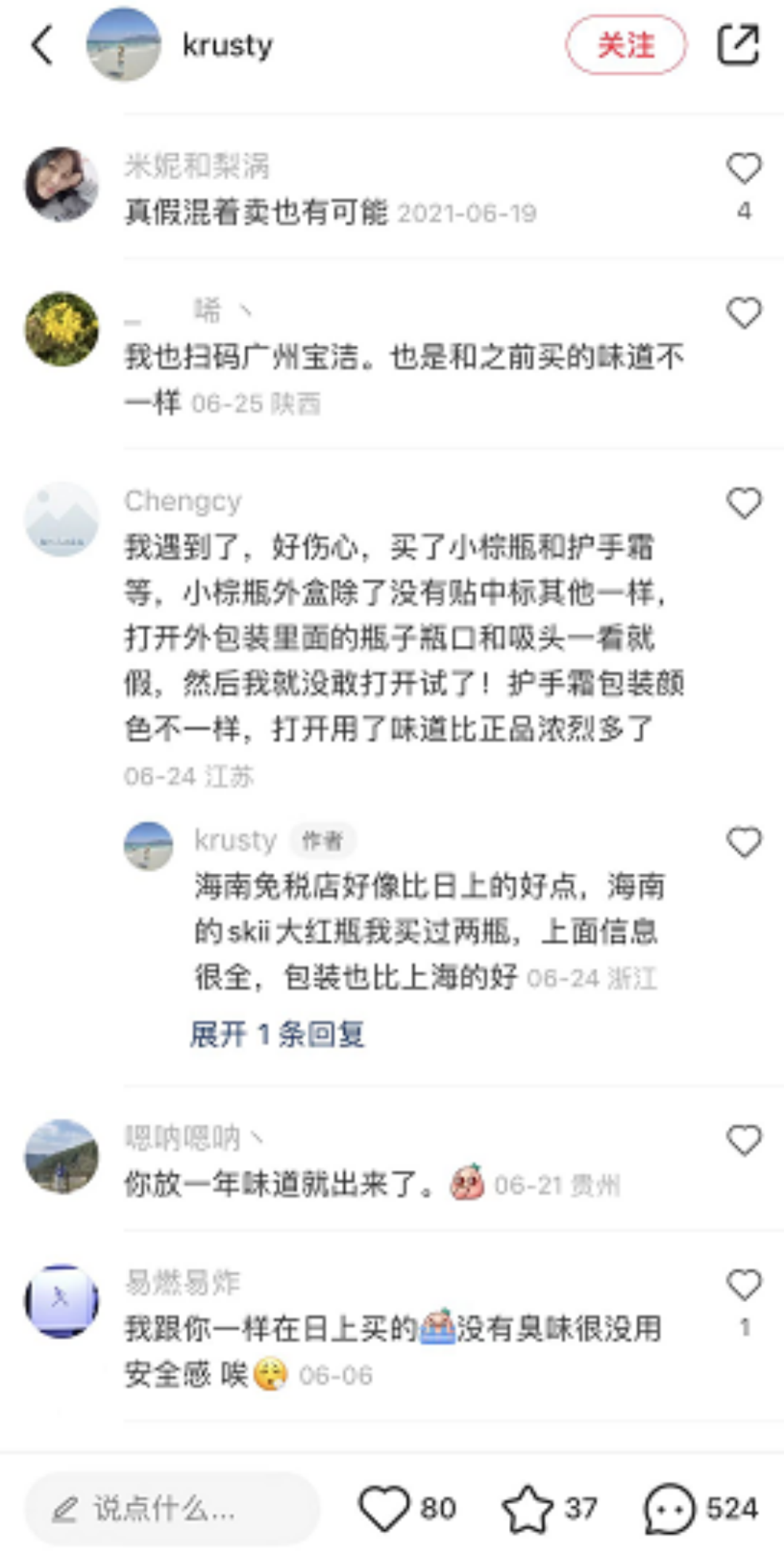Open Chengcy's profile avatar

point(62,519)
